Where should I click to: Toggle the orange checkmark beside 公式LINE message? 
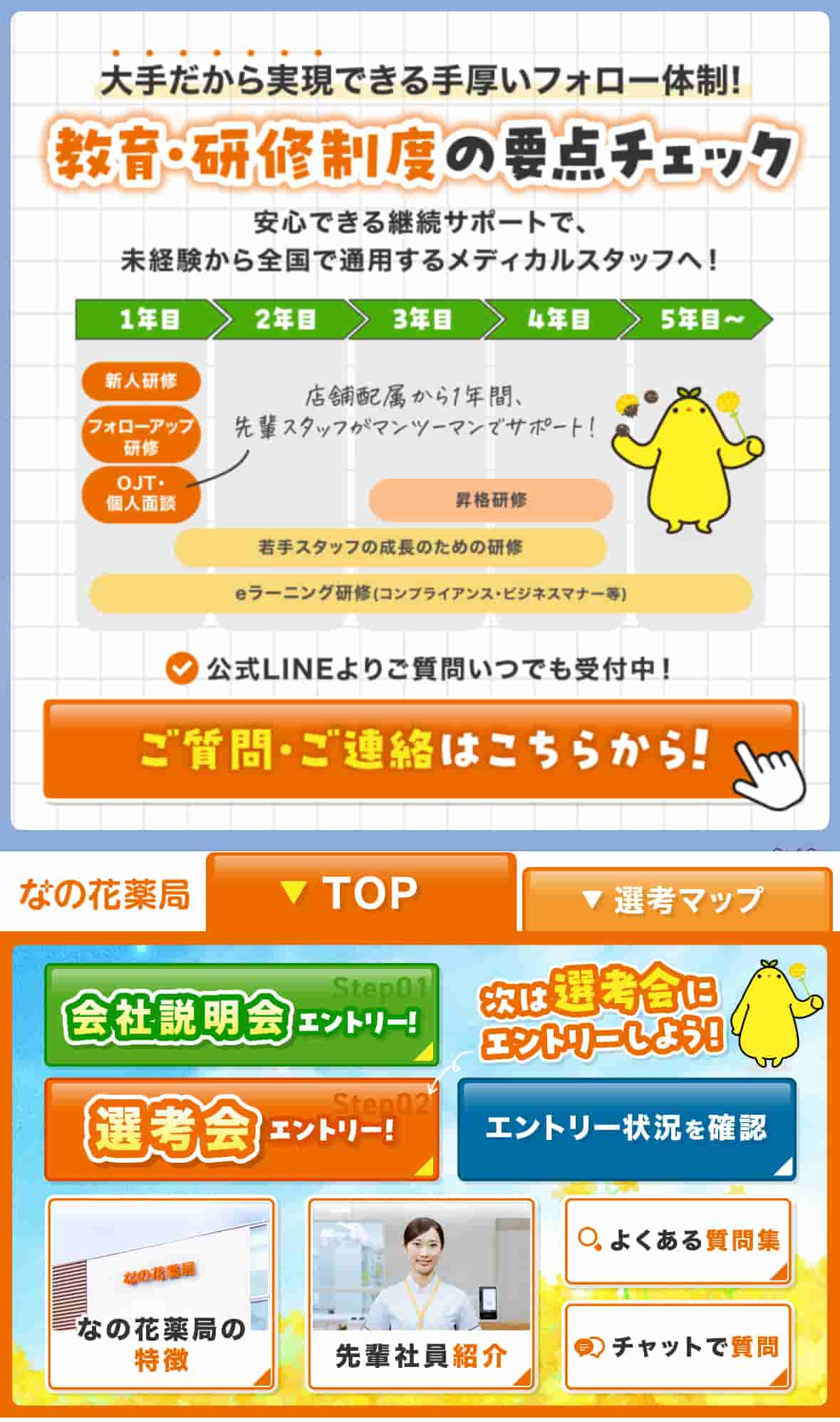(182, 668)
